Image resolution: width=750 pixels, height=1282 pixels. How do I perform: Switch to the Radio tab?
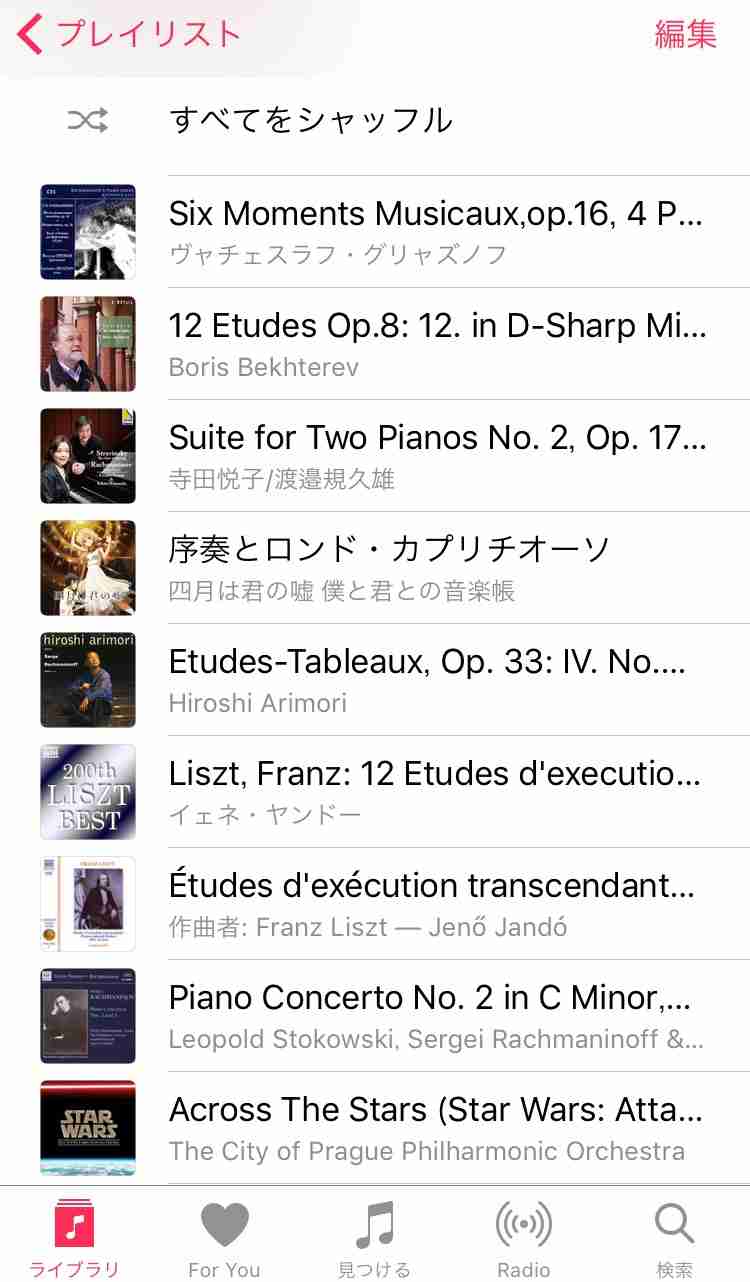point(524,1235)
